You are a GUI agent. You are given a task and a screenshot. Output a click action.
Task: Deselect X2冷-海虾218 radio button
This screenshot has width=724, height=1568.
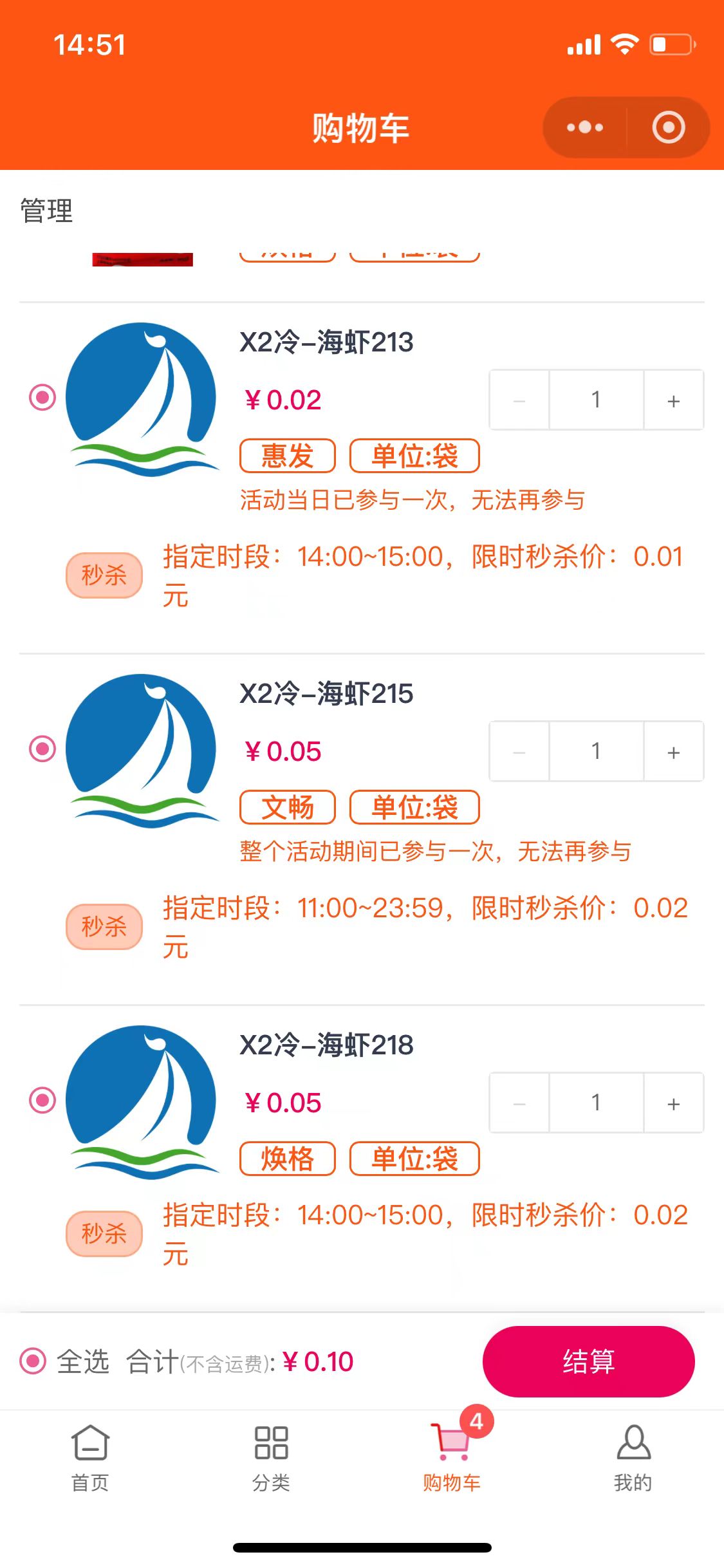tap(43, 1100)
